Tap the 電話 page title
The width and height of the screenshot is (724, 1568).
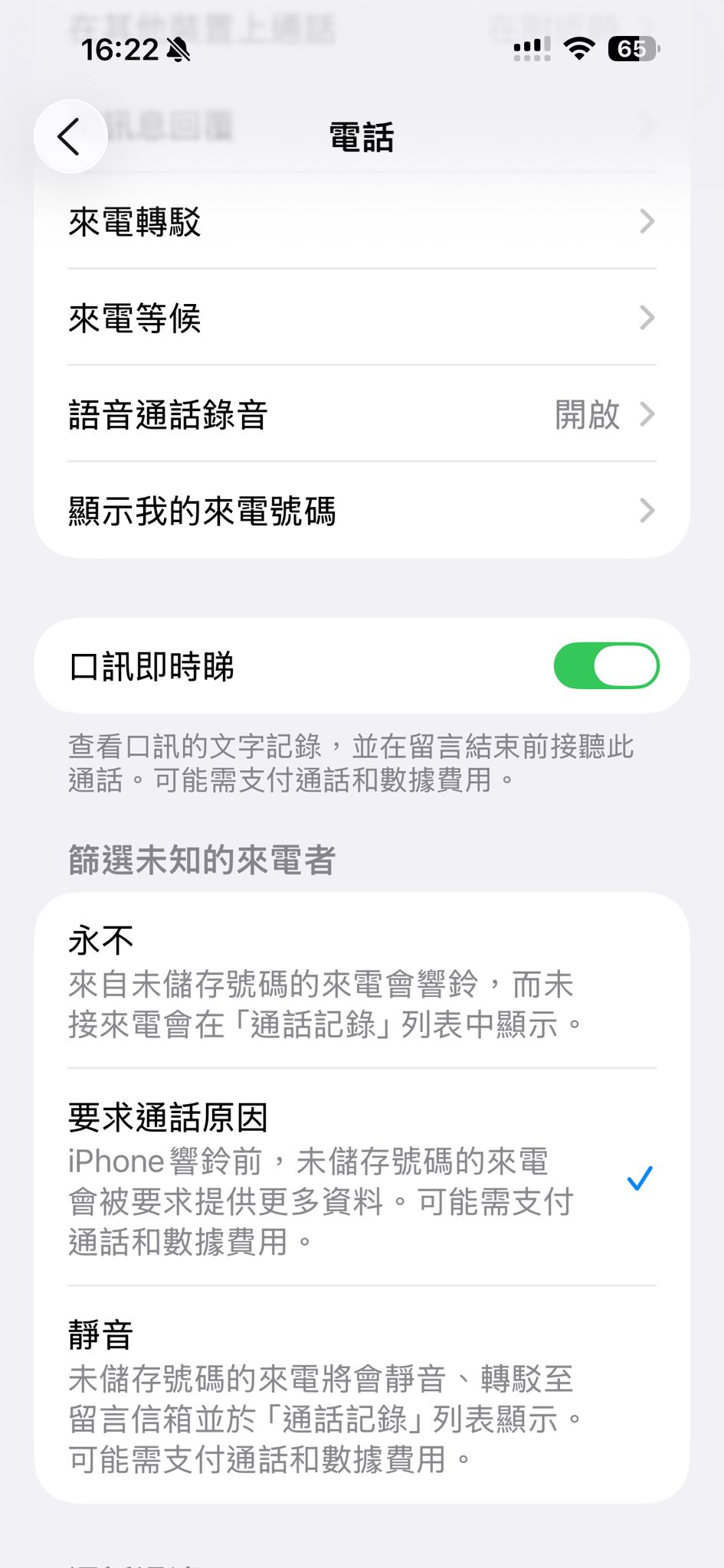pos(362,136)
